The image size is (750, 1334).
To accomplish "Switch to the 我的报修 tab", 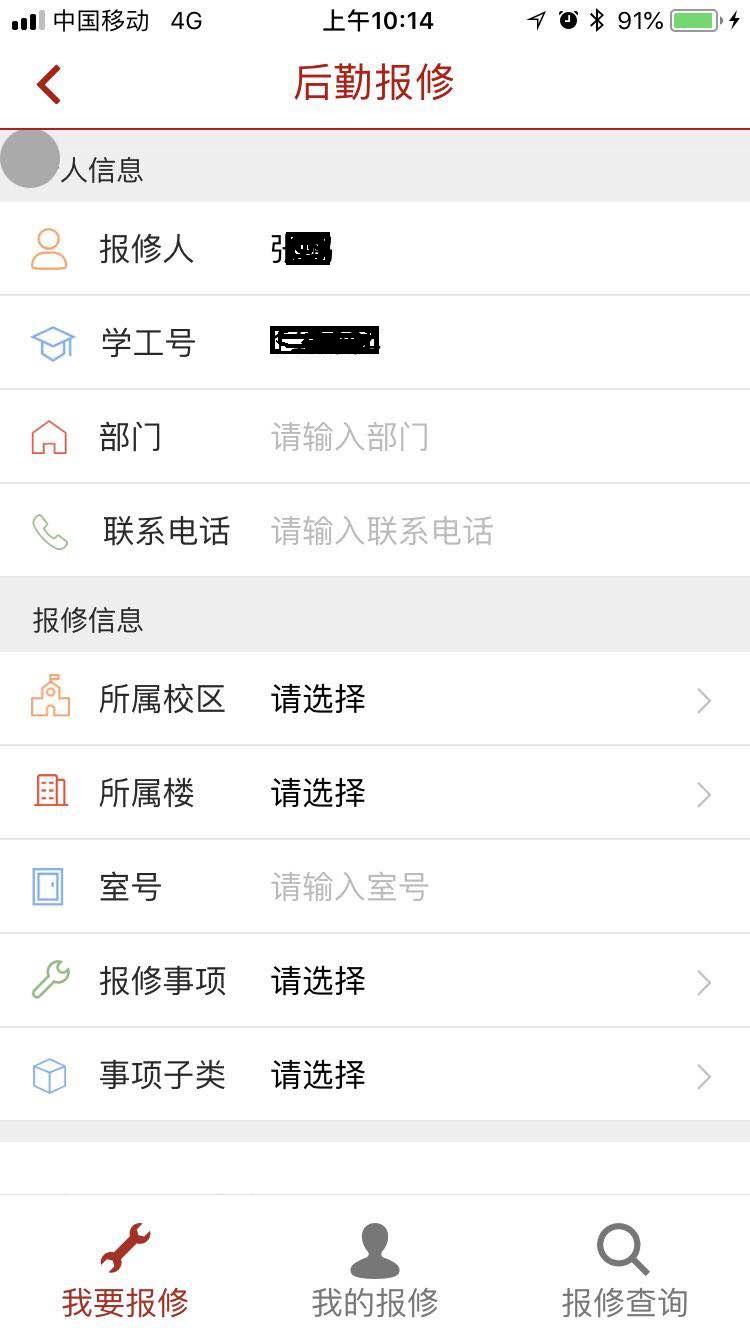I will 373,1266.
